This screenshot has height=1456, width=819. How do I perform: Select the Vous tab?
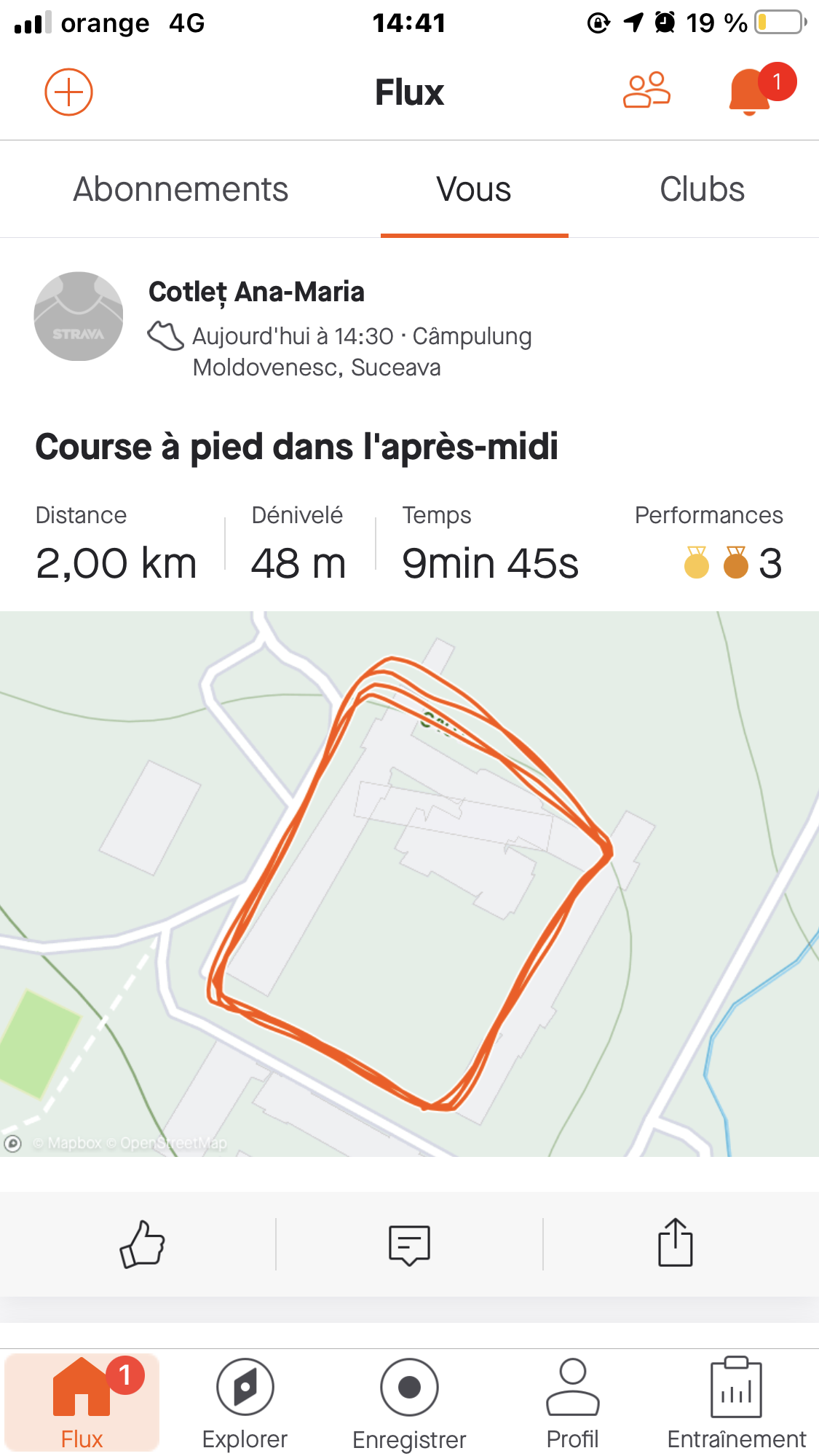(474, 189)
